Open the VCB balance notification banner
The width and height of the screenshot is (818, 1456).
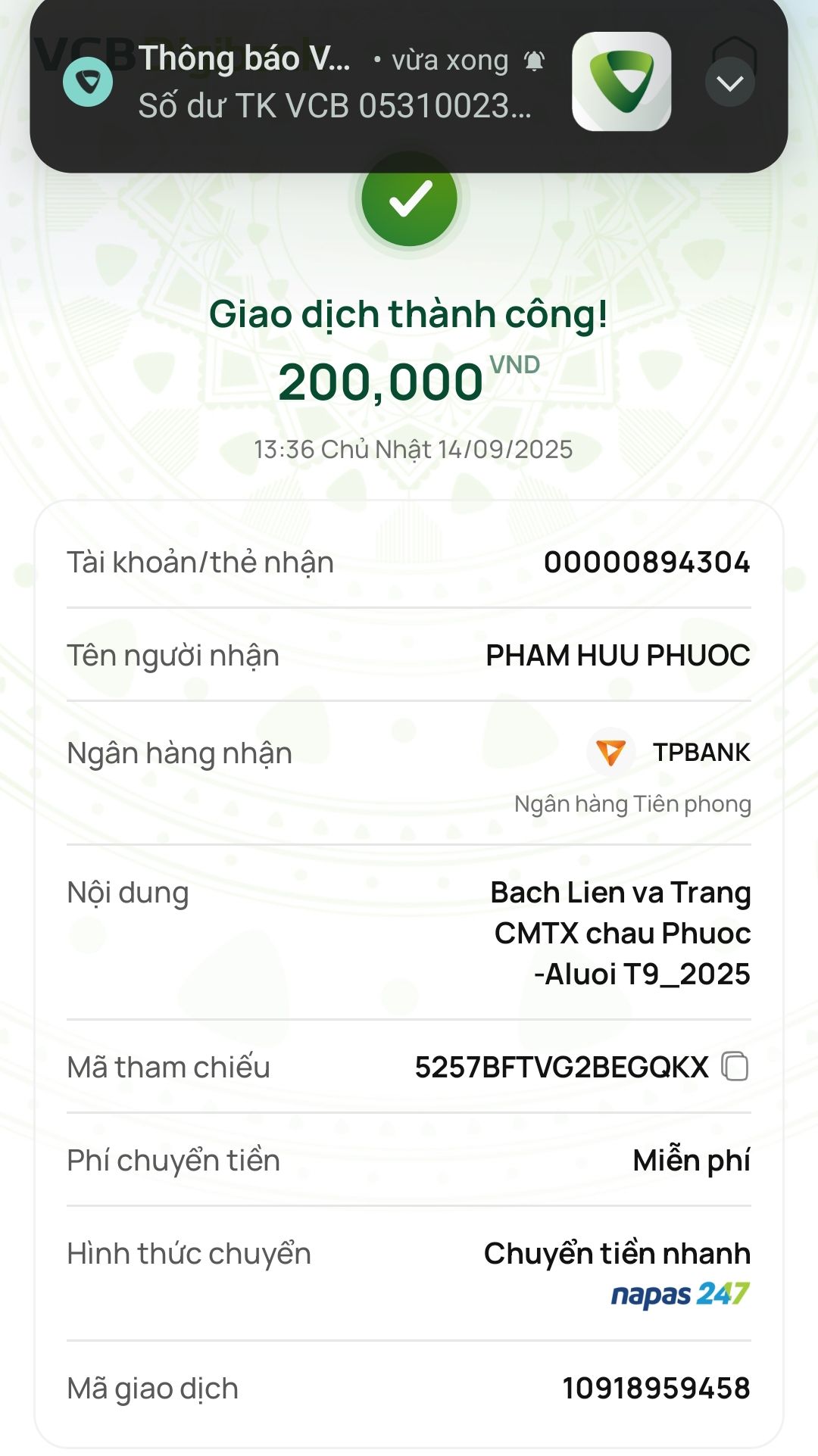(333, 83)
